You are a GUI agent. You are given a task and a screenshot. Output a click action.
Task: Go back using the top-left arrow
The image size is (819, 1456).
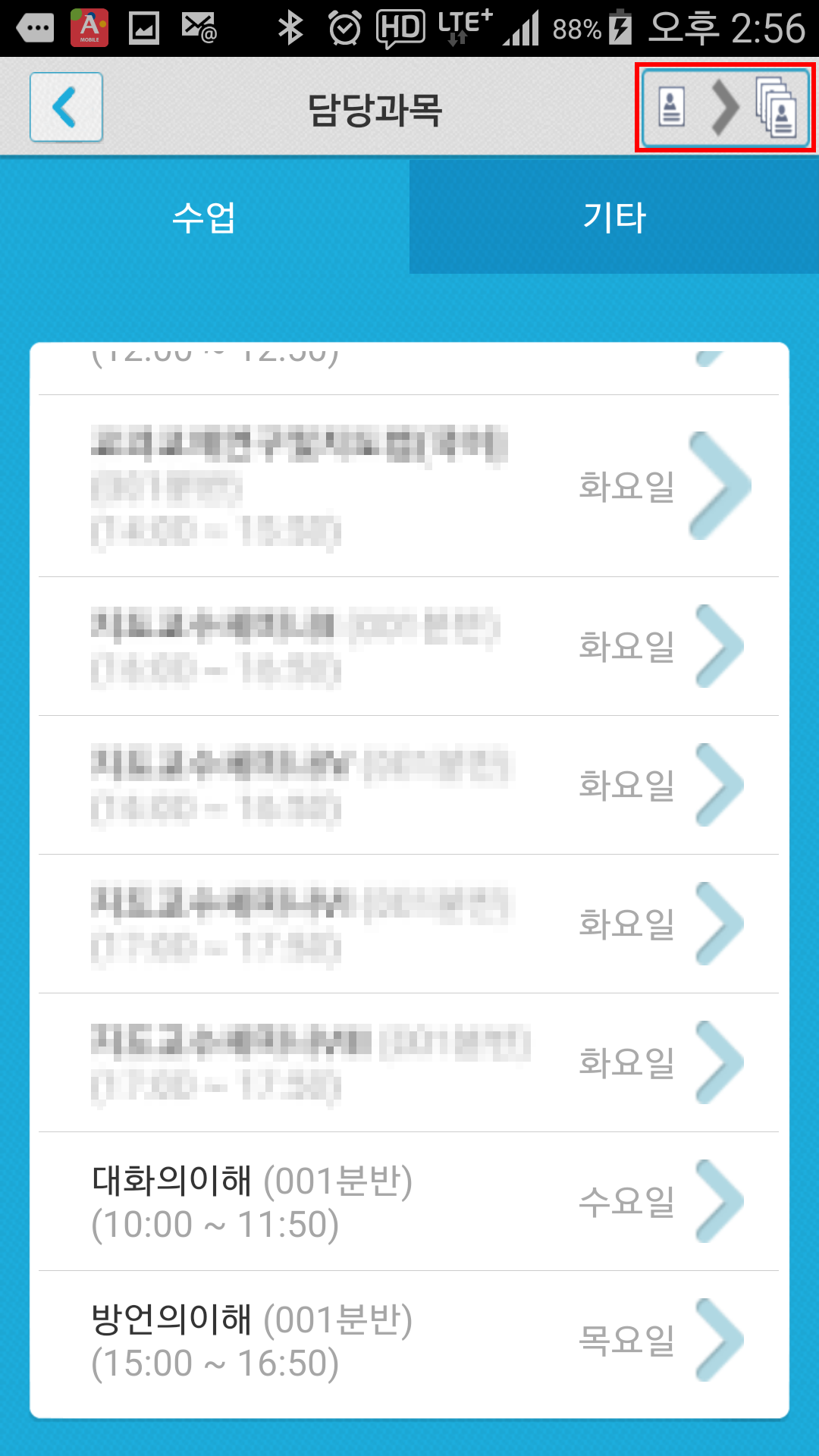[x=66, y=107]
